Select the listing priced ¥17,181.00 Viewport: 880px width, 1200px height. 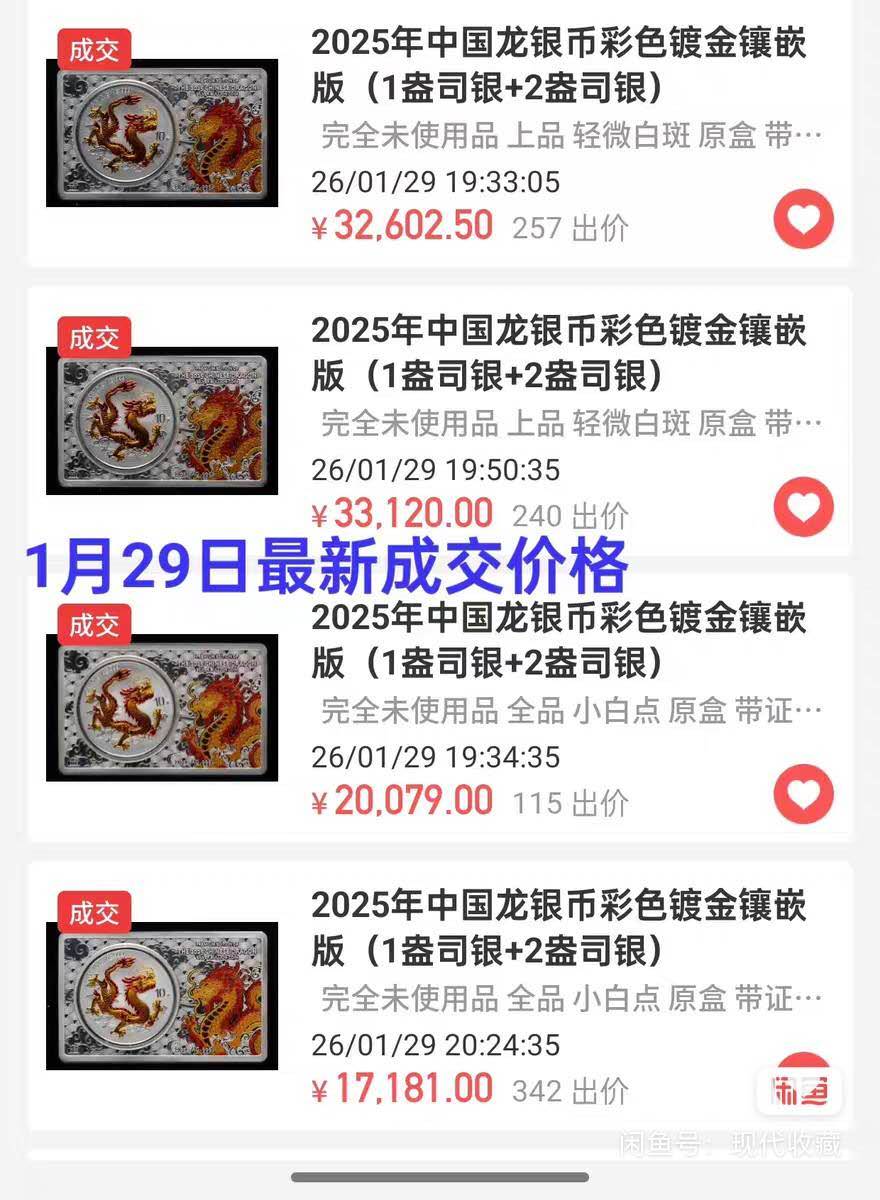point(558,927)
